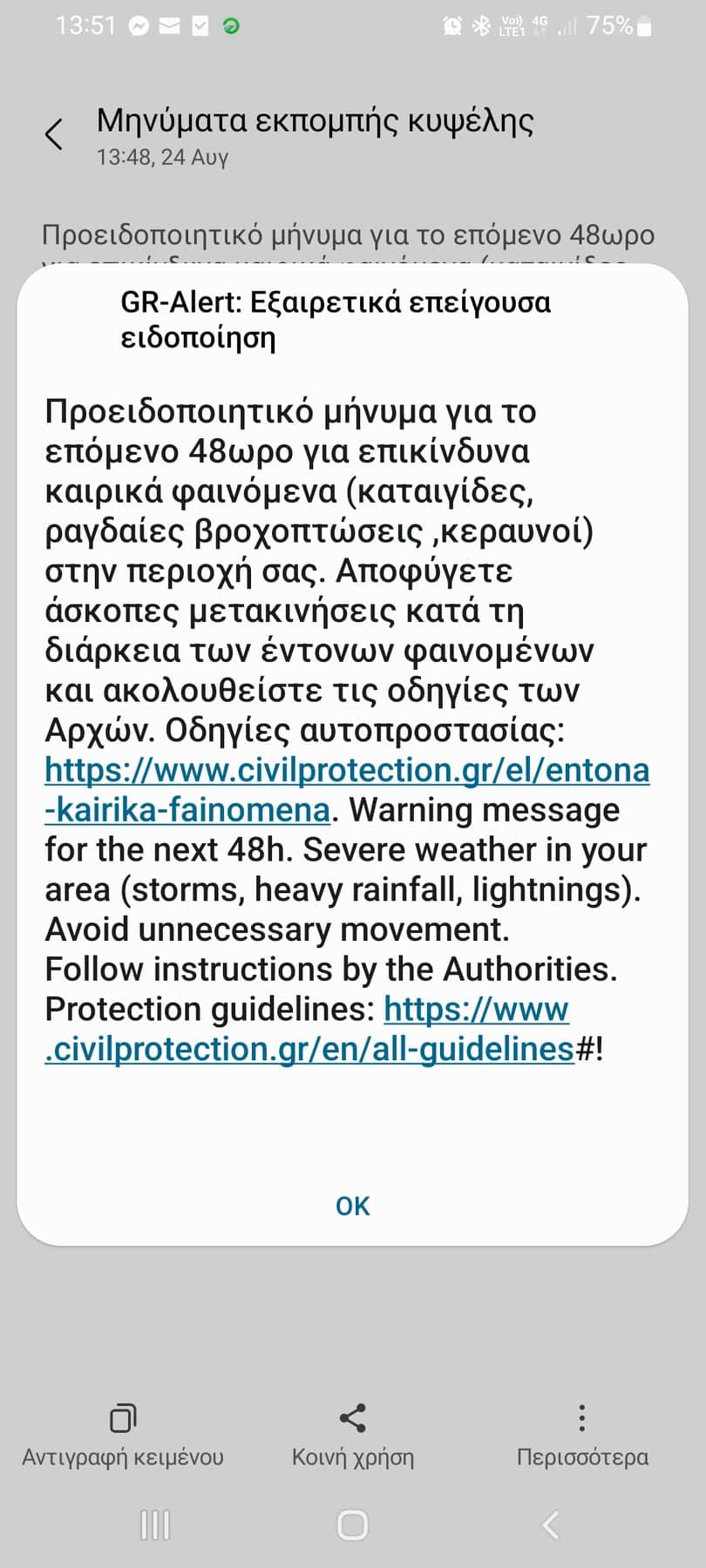This screenshot has width=706, height=1568.
Task: Tap the system home button
Action: [x=352, y=1525]
